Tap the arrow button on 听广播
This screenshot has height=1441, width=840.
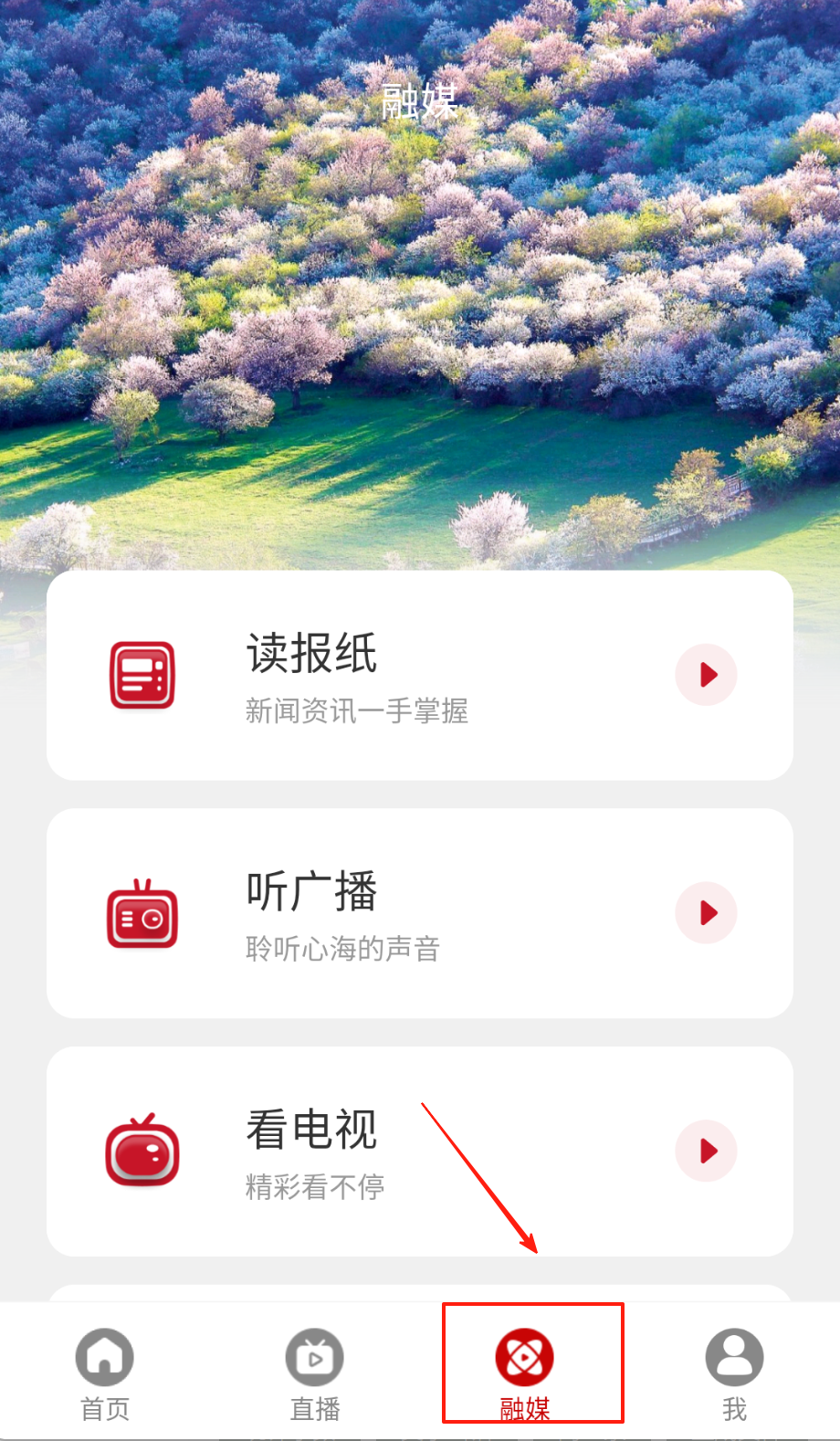pos(706,913)
